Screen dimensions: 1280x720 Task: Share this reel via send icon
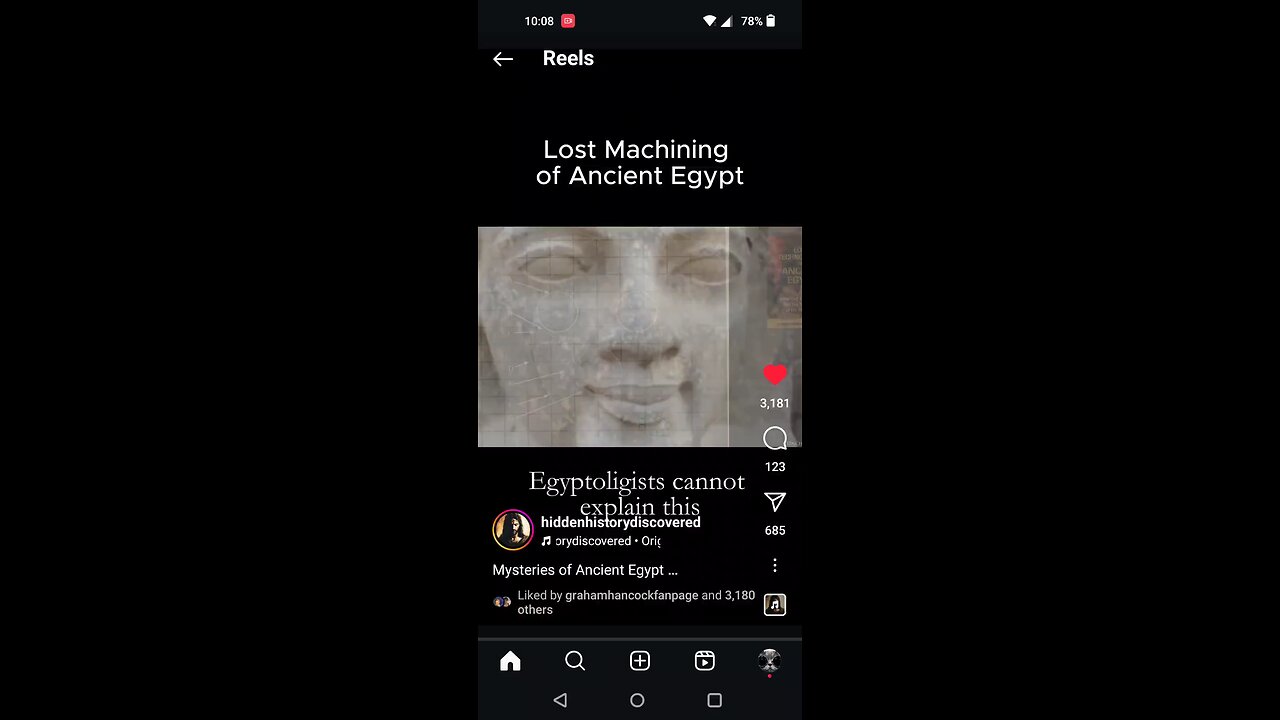click(775, 502)
